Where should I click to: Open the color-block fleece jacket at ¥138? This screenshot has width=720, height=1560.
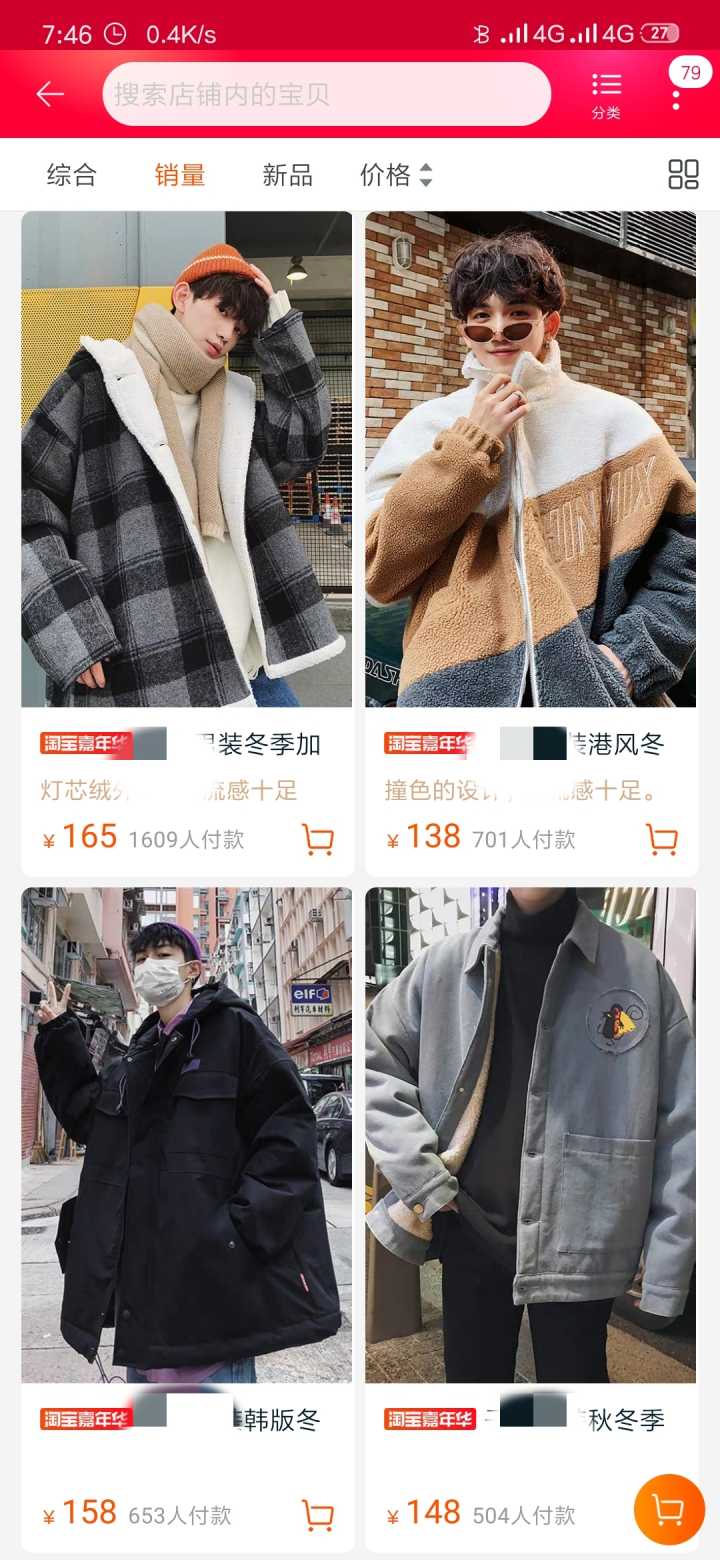(530, 458)
